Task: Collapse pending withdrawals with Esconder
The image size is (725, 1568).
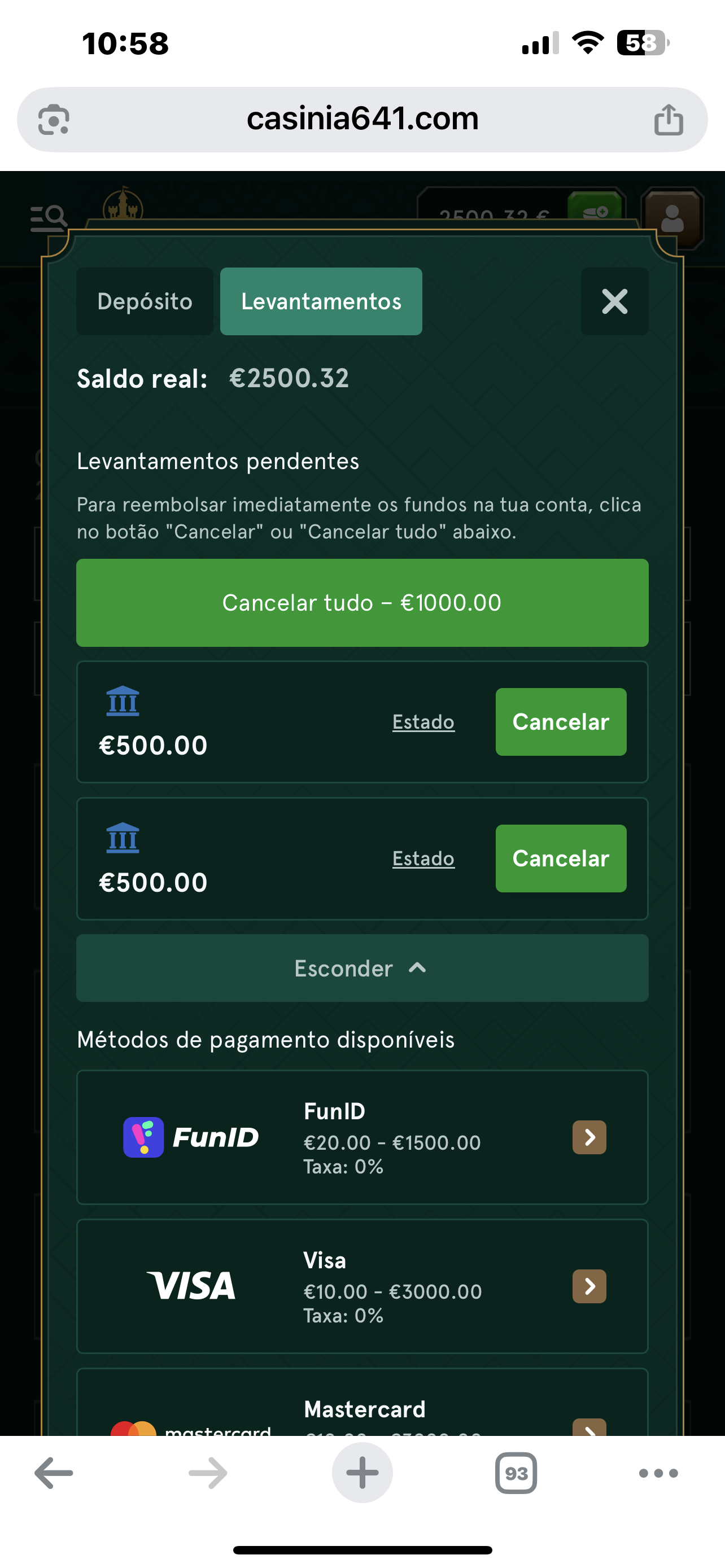Action: (x=362, y=968)
